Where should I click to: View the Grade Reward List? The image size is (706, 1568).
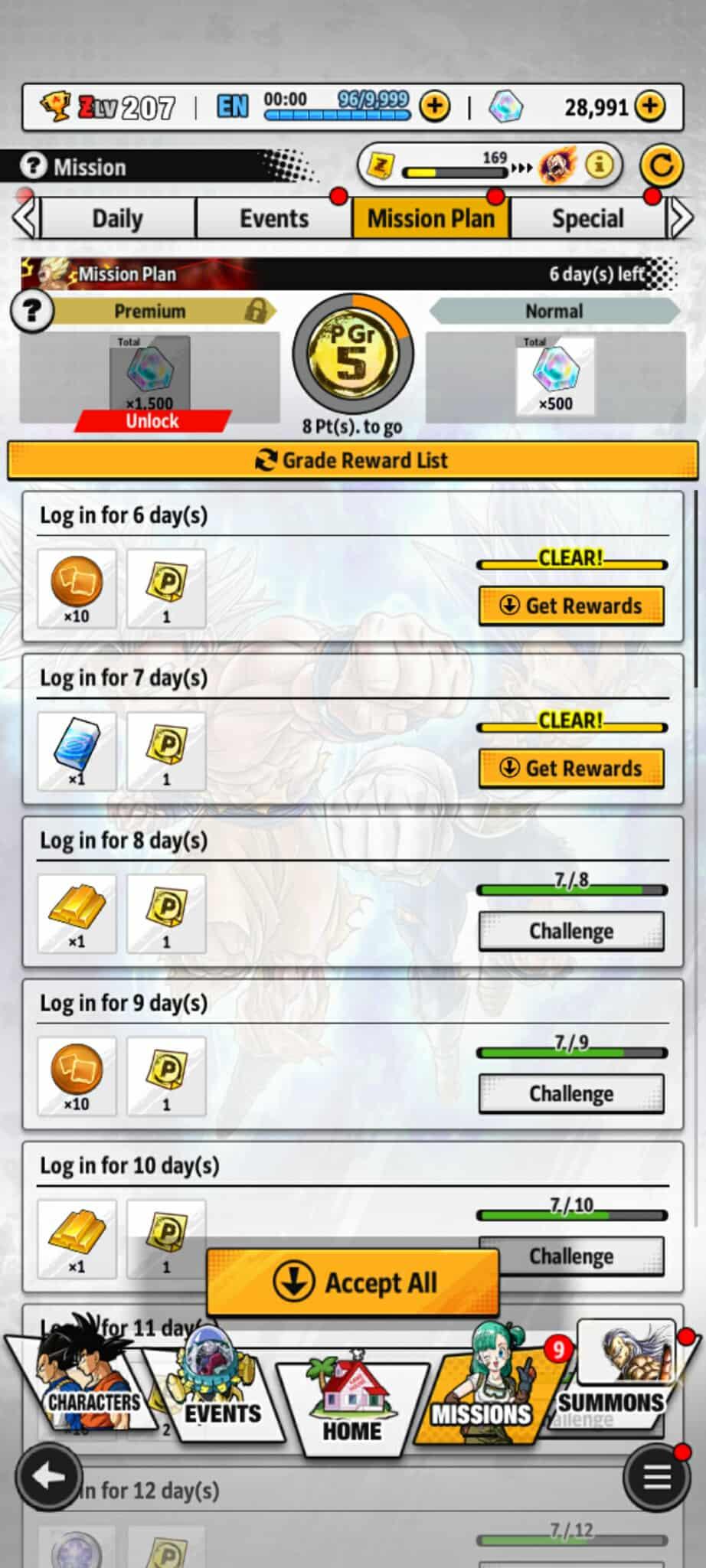click(352, 460)
